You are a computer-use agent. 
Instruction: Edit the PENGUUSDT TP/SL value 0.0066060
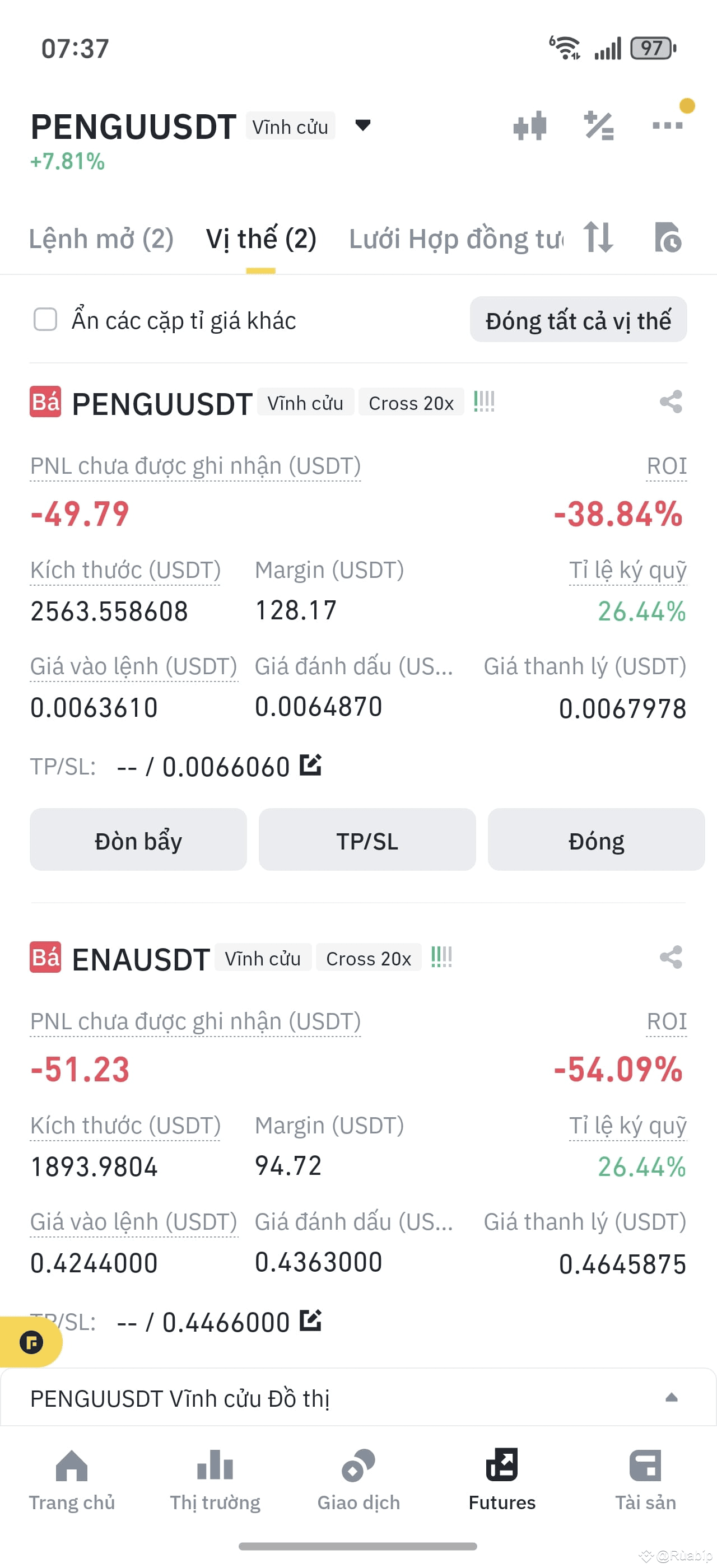pos(310,764)
